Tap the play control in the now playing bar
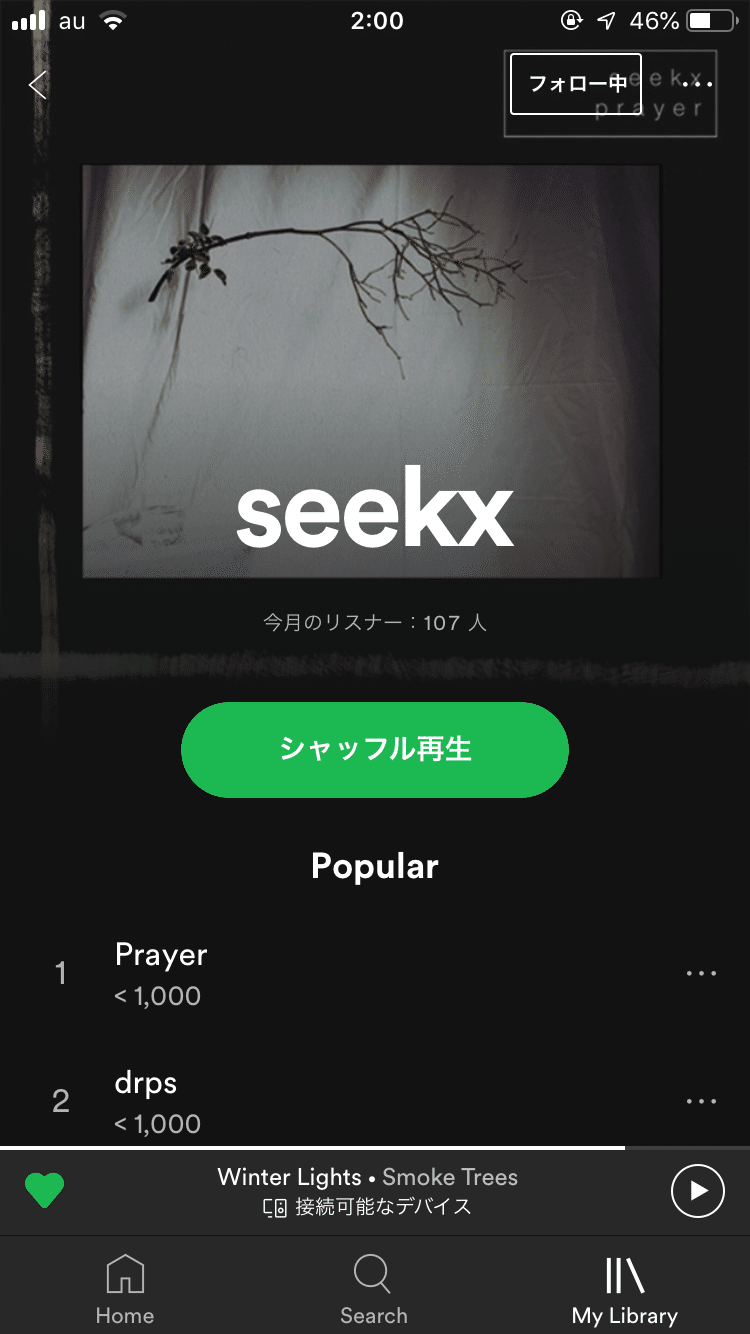Screen dimensions: 750x1334 coord(697,1190)
